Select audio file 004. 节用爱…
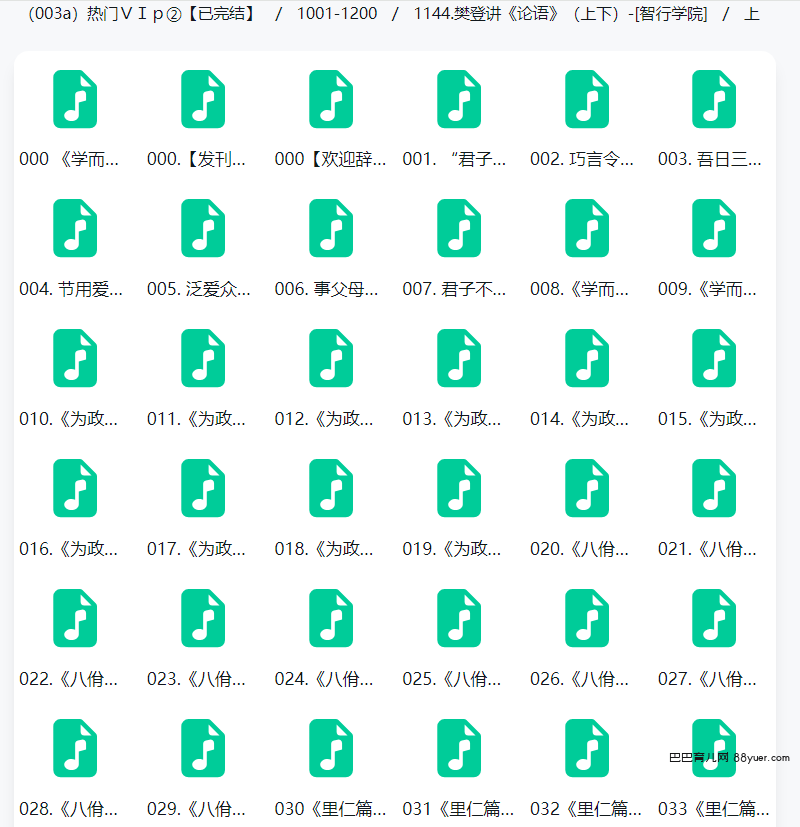800x827 pixels. 74,229
